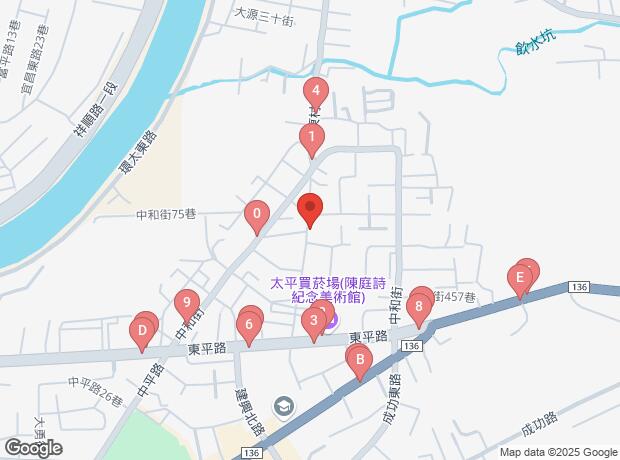Screen dimensions: 620x460
Task: Select map marker labeled 4
Action: tap(315, 91)
